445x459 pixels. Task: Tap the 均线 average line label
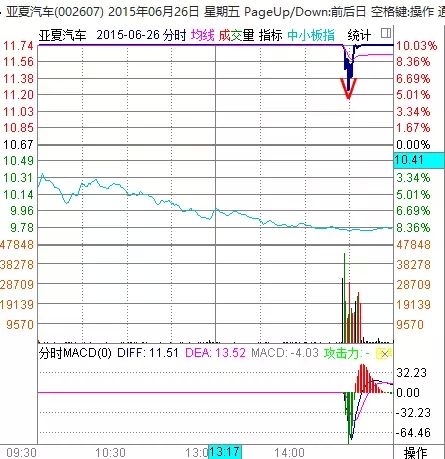point(202,35)
